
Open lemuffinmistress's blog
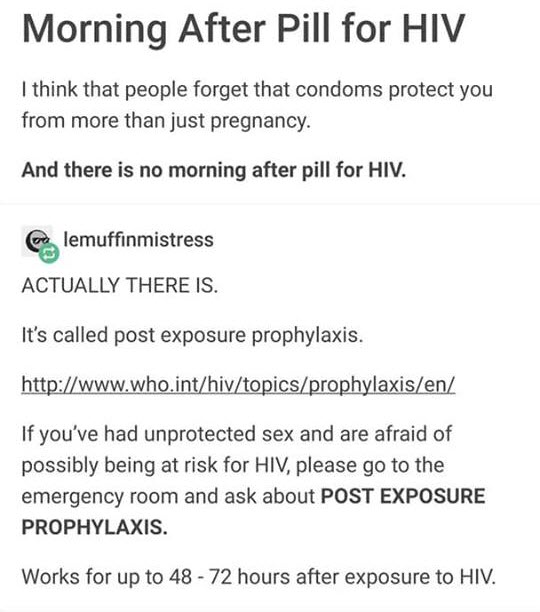coord(139,239)
